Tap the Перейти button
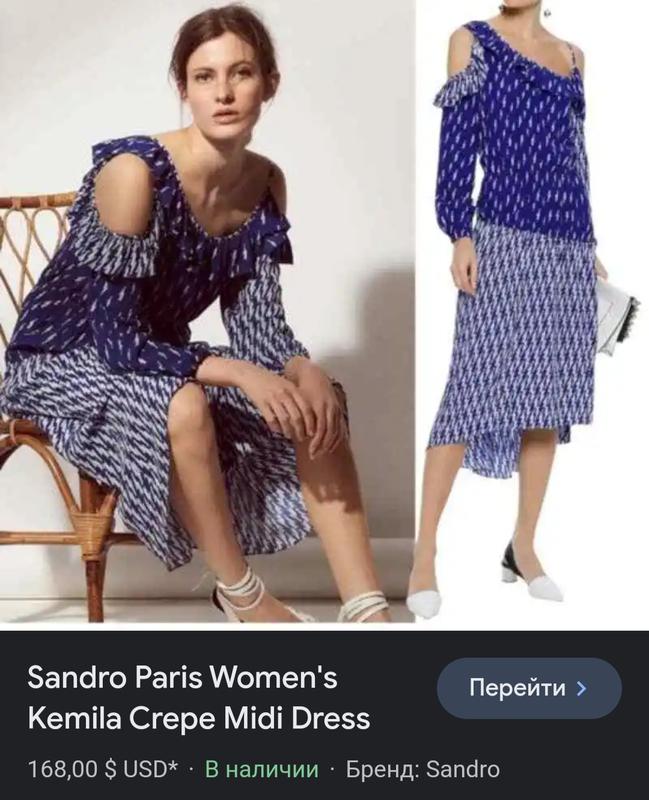This screenshot has height=800, width=649. (529, 688)
